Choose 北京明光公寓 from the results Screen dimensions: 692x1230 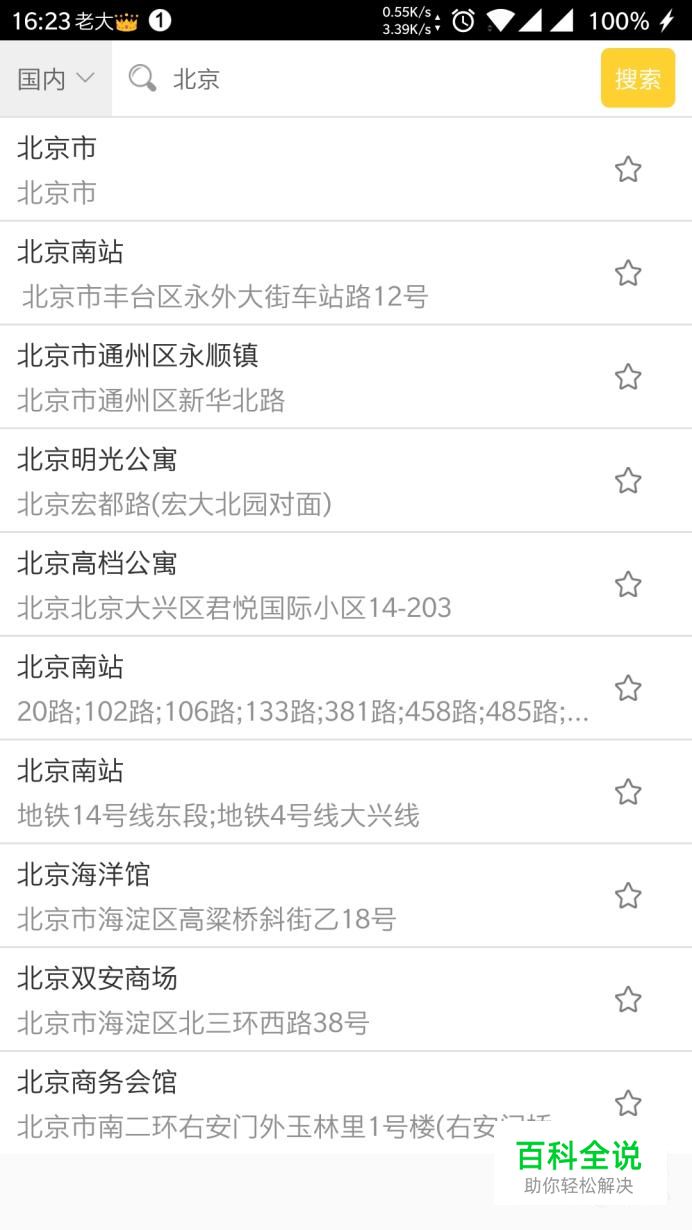coord(300,481)
